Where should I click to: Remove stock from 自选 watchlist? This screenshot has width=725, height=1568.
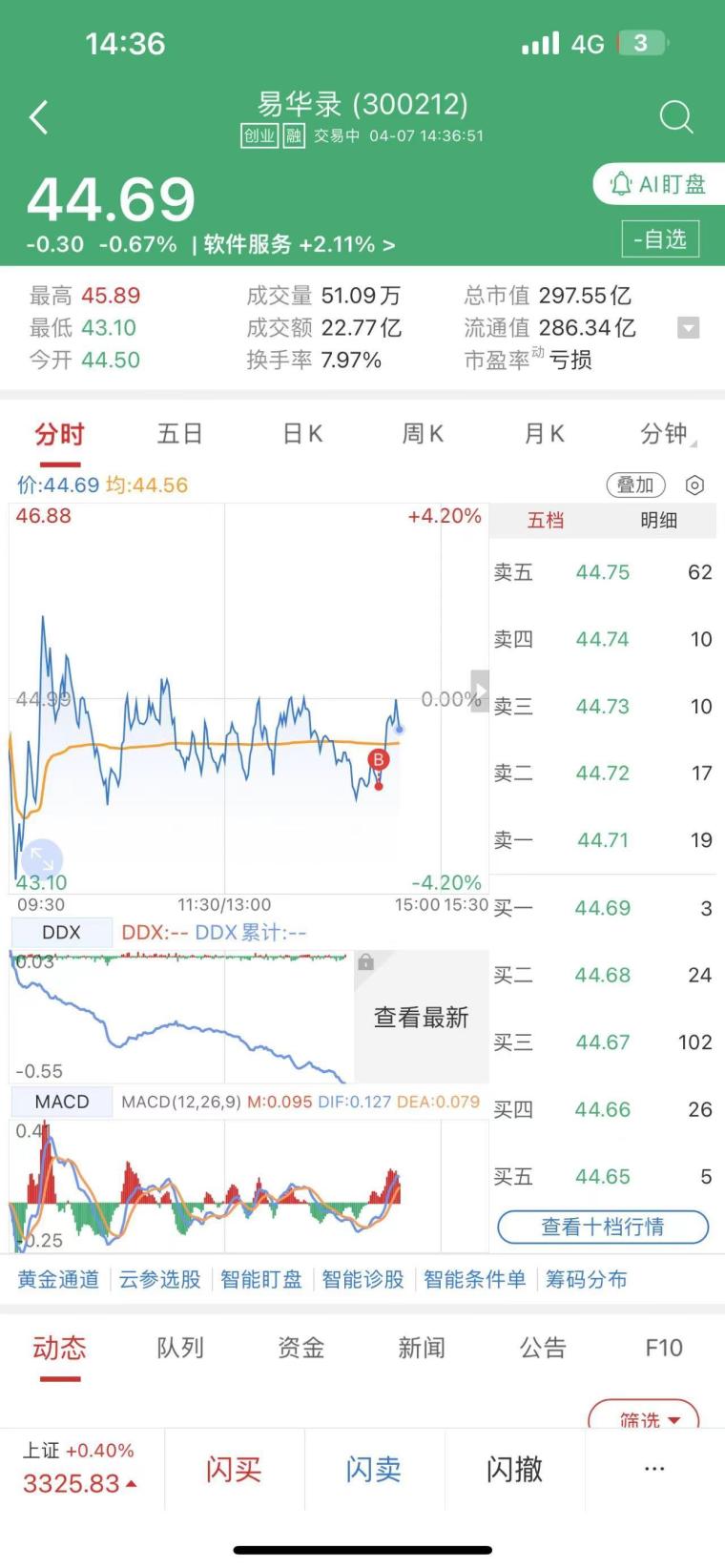660,239
